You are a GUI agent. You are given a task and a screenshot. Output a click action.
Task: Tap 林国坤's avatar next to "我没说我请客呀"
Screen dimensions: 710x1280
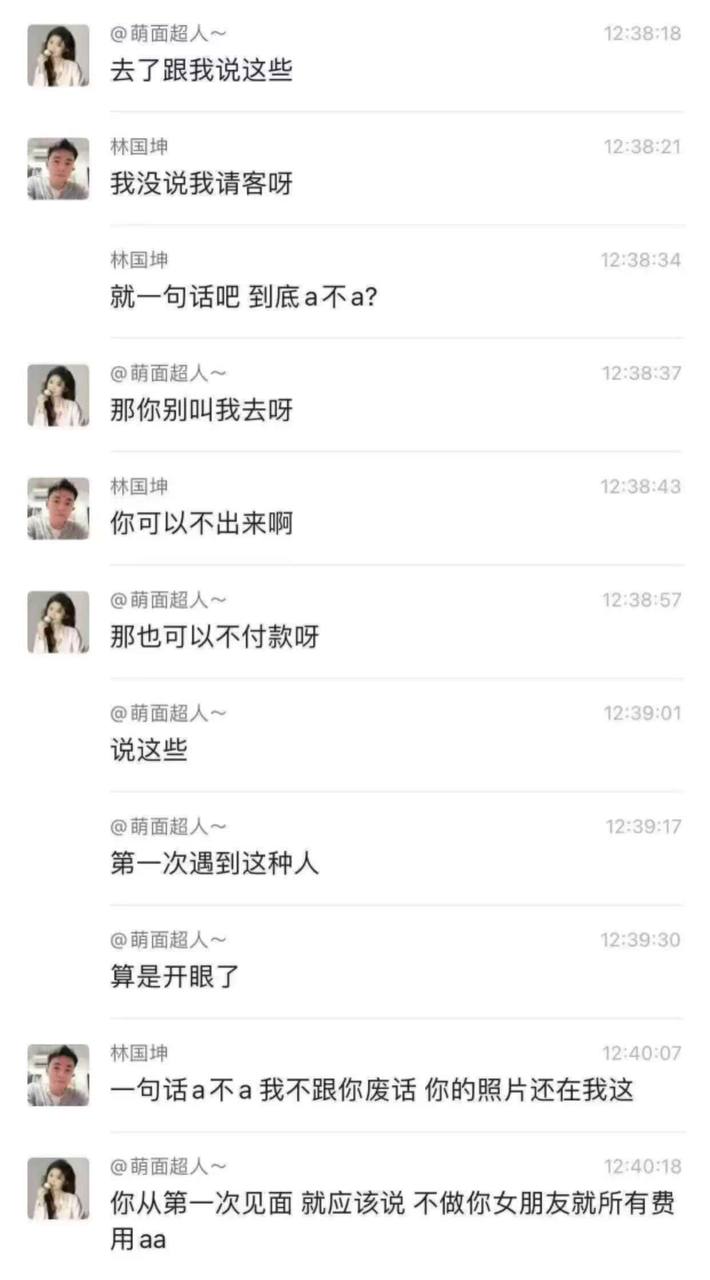coord(58,169)
